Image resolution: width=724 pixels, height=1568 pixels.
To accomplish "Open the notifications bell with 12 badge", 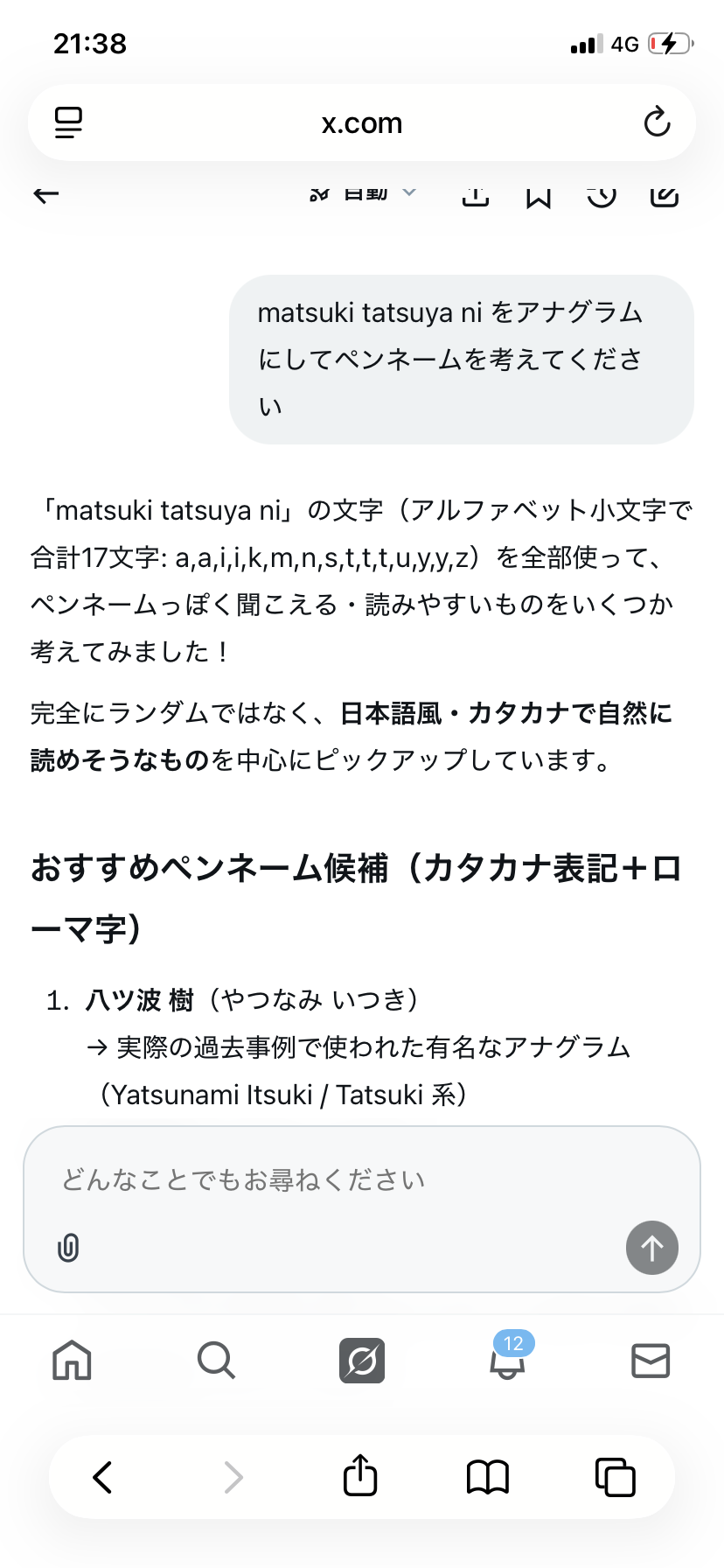I will click(x=507, y=1361).
